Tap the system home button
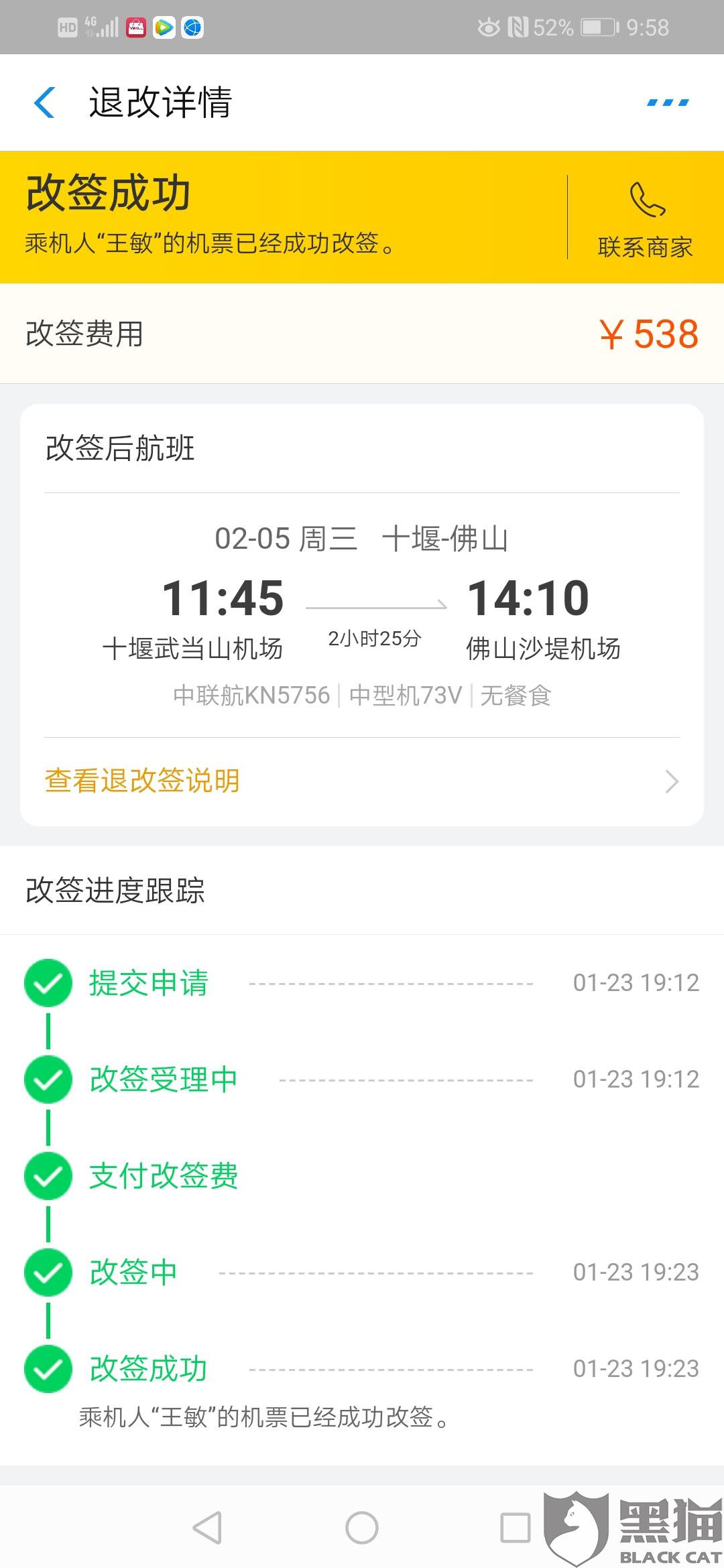724x1568 pixels. pos(362,1528)
